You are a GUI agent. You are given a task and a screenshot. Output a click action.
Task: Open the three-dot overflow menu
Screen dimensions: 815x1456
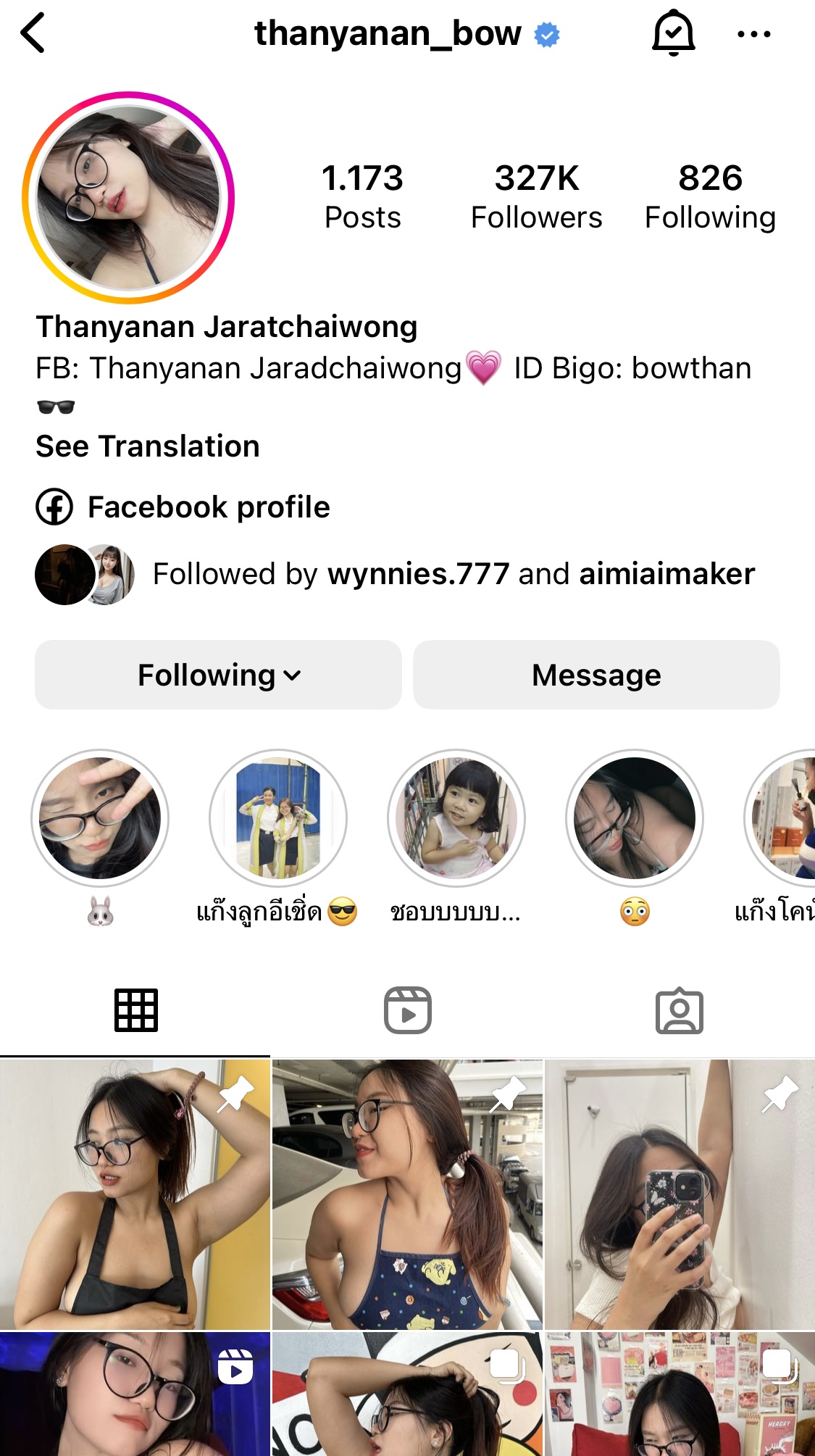pyautogui.click(x=753, y=33)
